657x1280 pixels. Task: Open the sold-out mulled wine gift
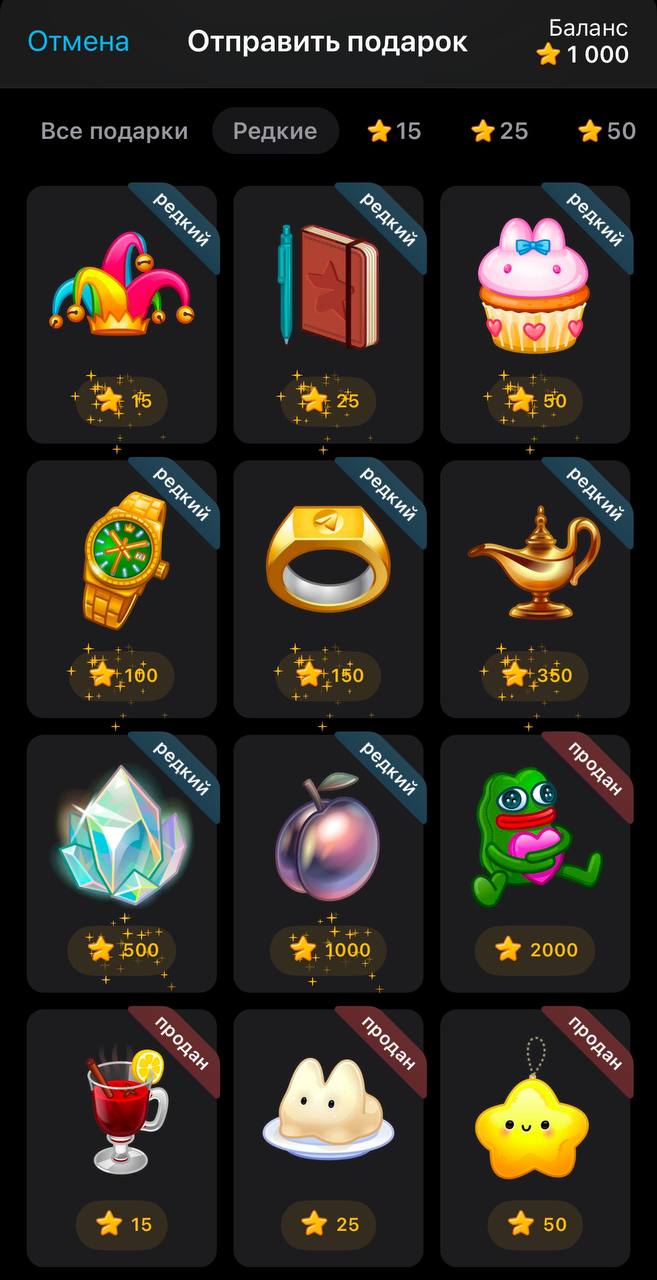point(121,1137)
